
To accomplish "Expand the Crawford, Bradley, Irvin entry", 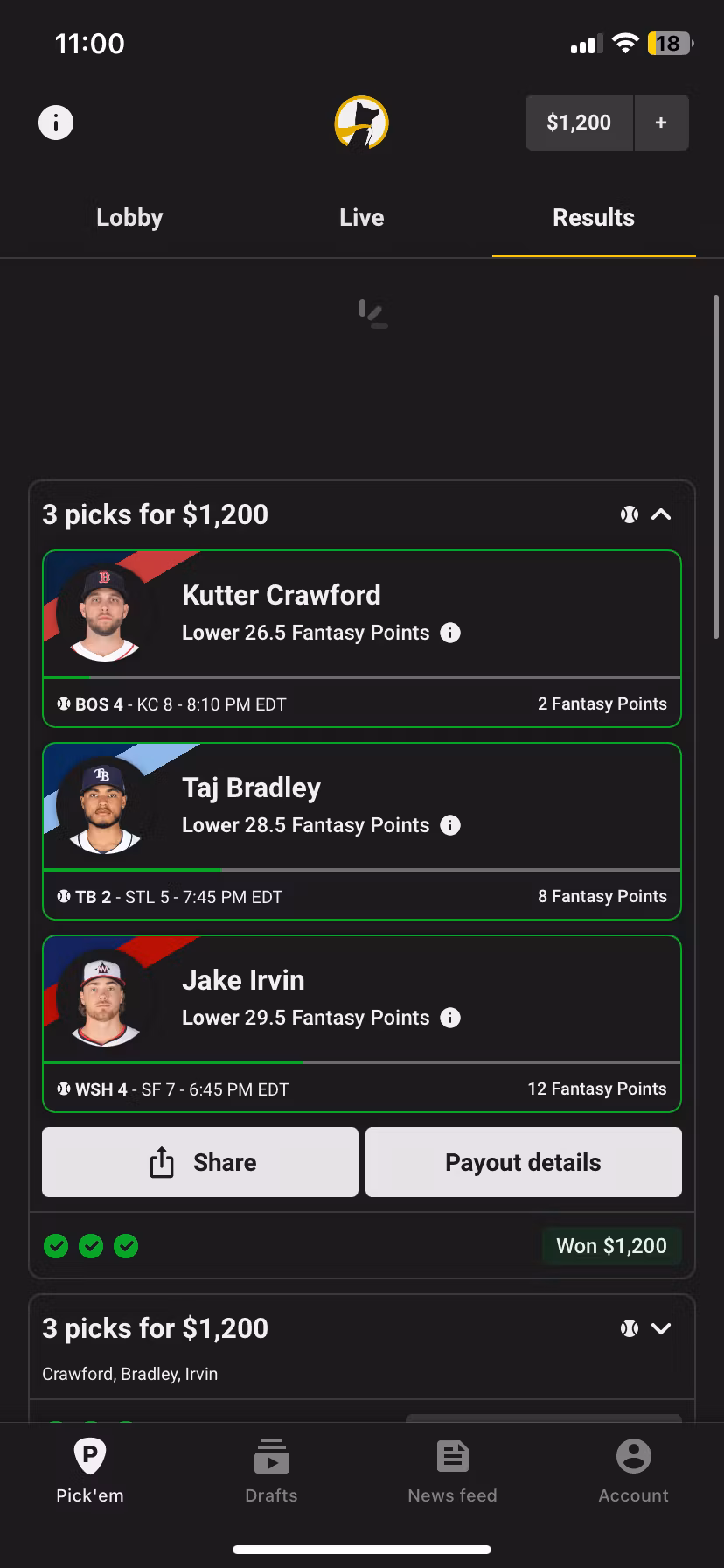I will tap(661, 1328).
